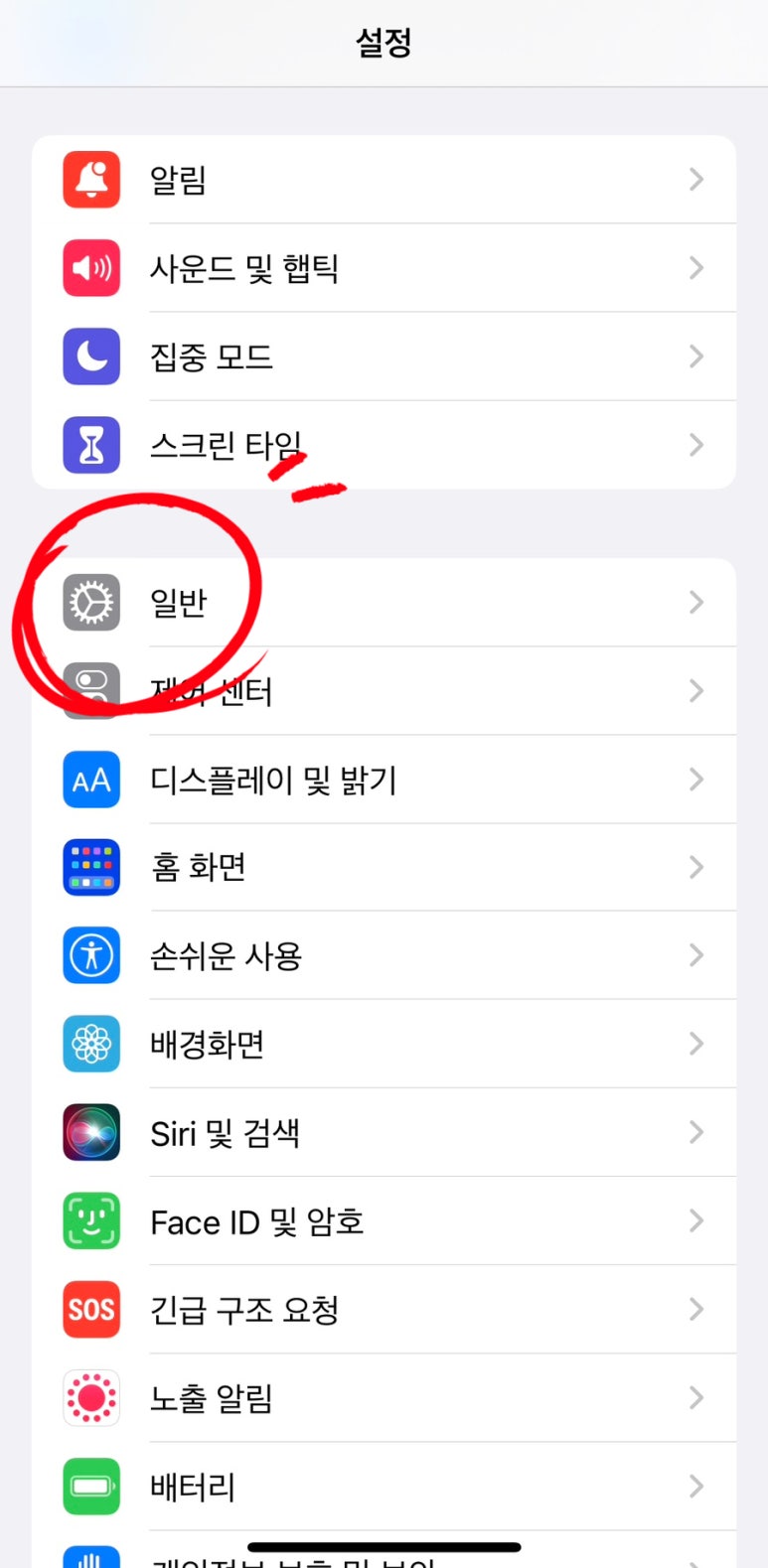Open 배터리 settings

(x=384, y=1486)
